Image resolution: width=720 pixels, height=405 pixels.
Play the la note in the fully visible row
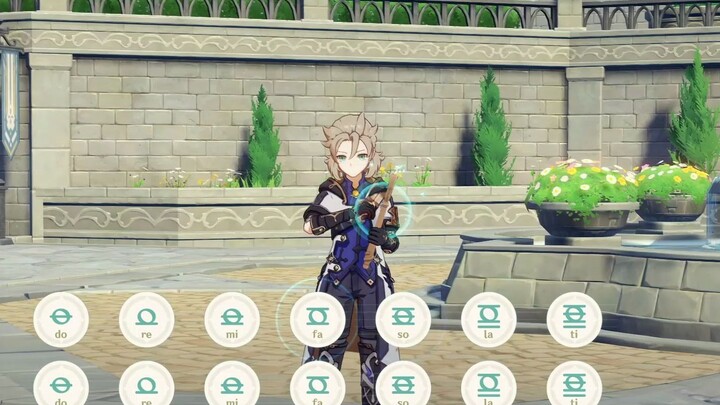(489, 320)
